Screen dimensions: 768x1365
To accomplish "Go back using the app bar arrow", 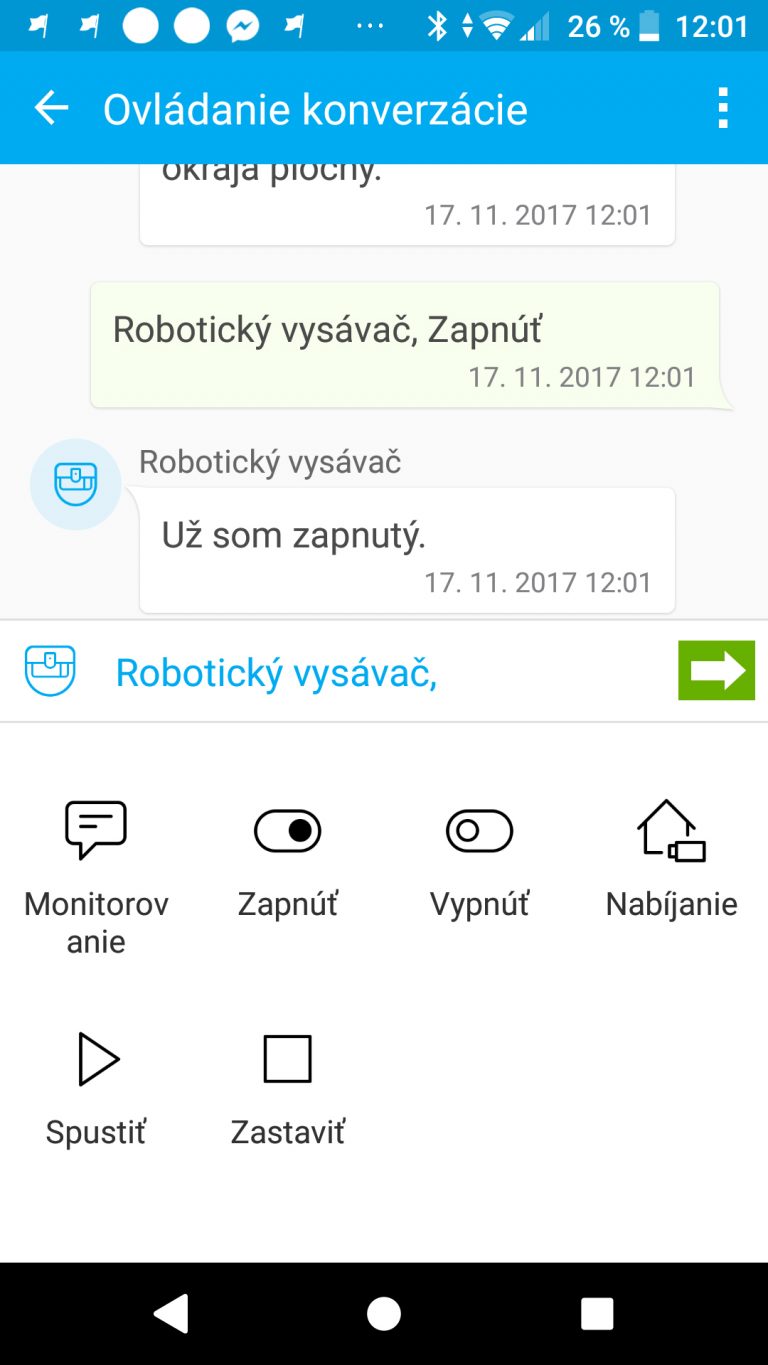I will click(51, 108).
